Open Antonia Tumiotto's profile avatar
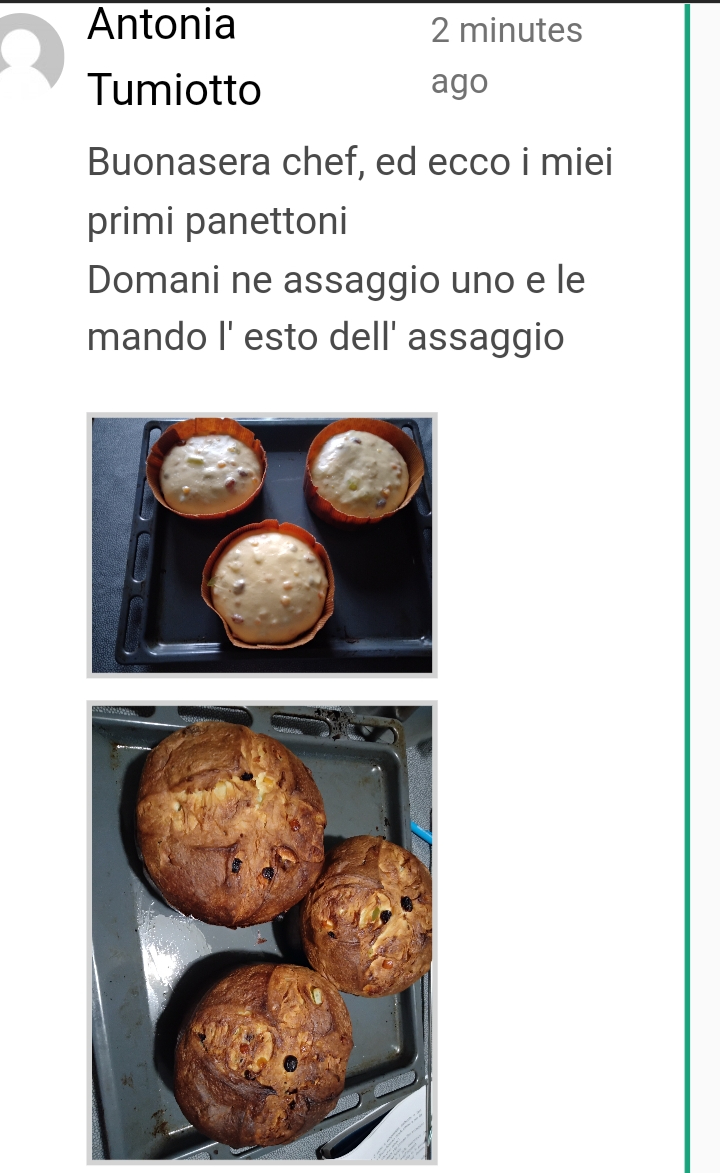The height and width of the screenshot is (1173, 720). click(30, 57)
